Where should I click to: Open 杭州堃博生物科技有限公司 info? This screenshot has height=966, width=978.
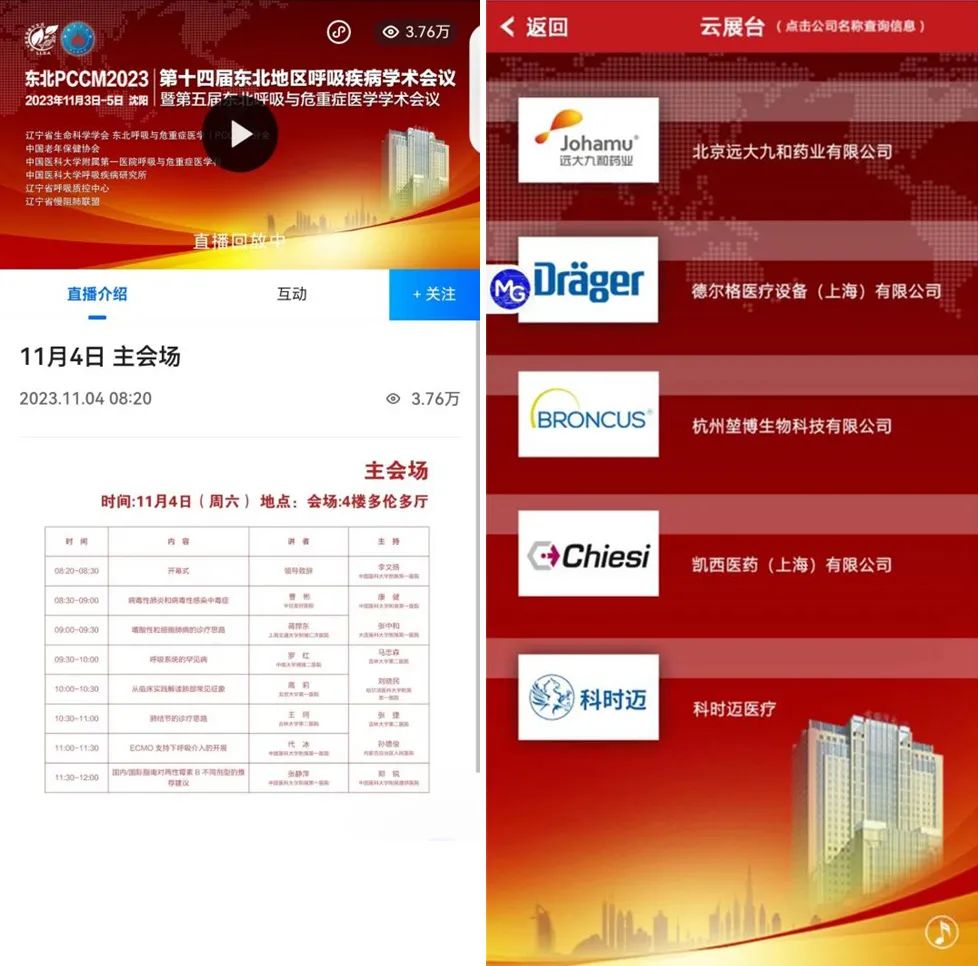click(x=791, y=426)
